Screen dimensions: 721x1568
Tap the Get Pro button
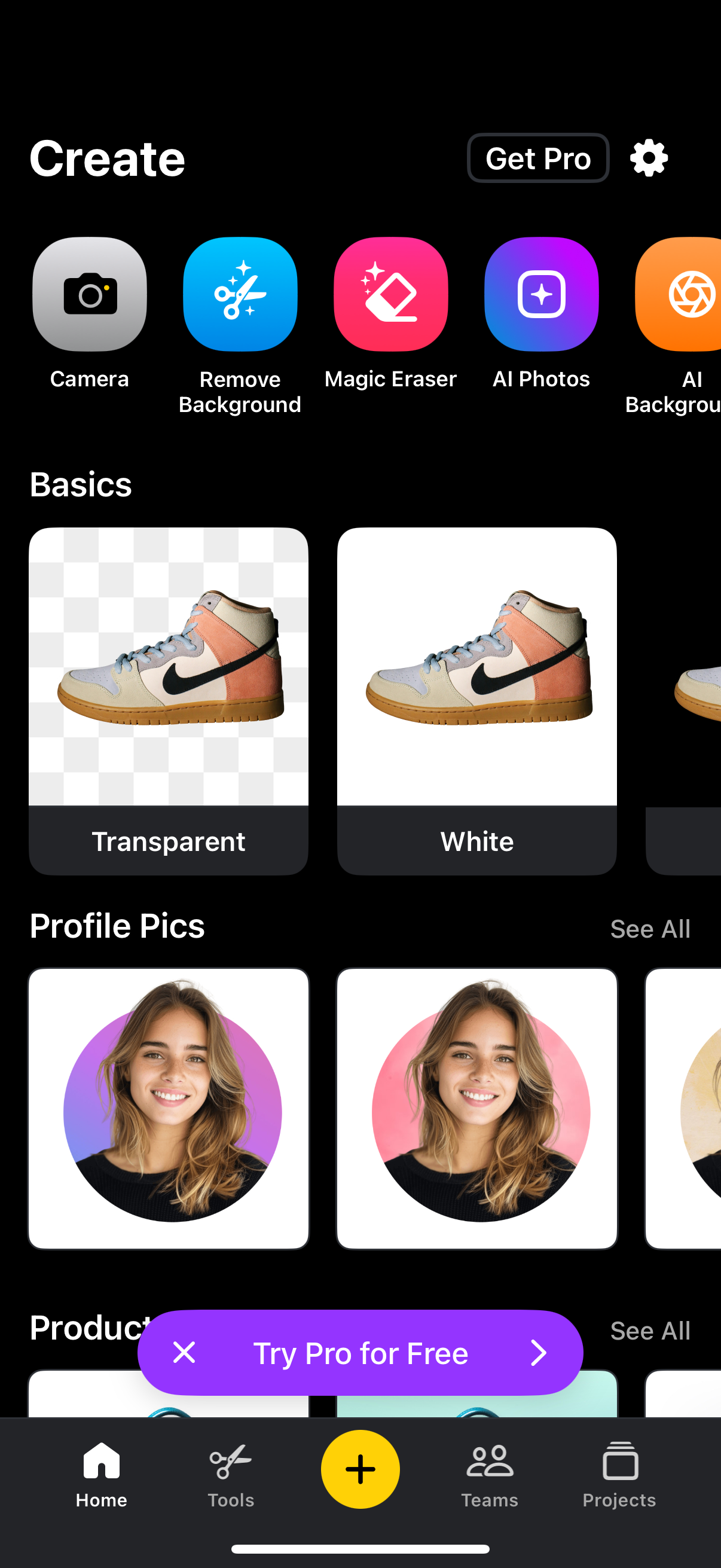537,158
